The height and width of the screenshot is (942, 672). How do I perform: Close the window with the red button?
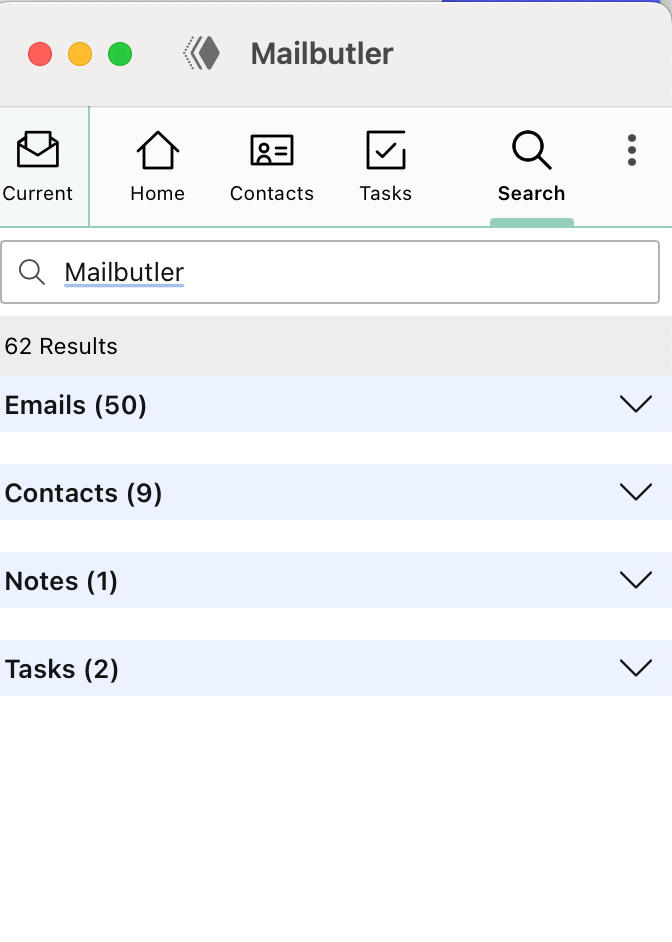tap(40, 54)
